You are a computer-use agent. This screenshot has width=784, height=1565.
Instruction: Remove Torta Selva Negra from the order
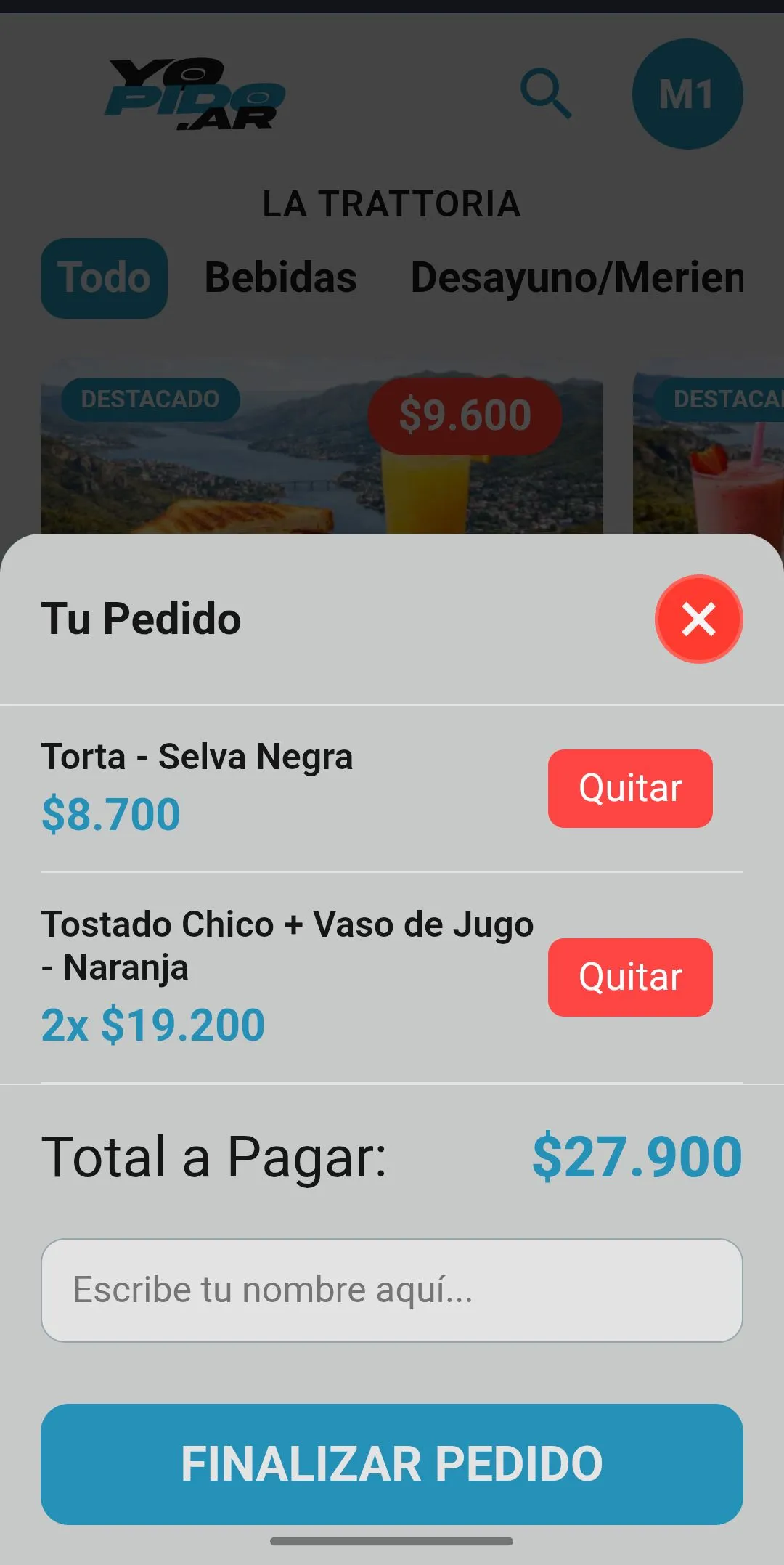[x=629, y=789]
